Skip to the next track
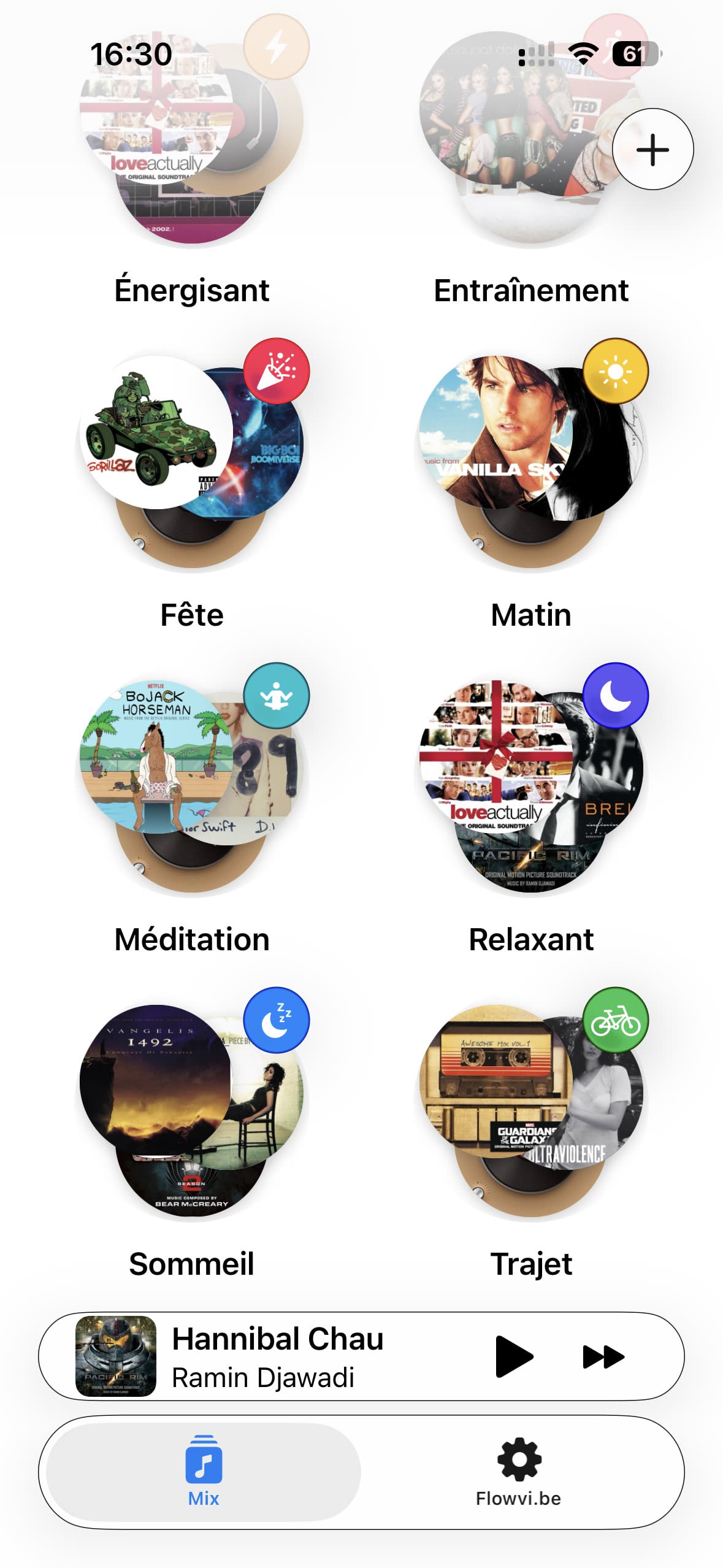Screen dimensions: 723x1568 603,1356
